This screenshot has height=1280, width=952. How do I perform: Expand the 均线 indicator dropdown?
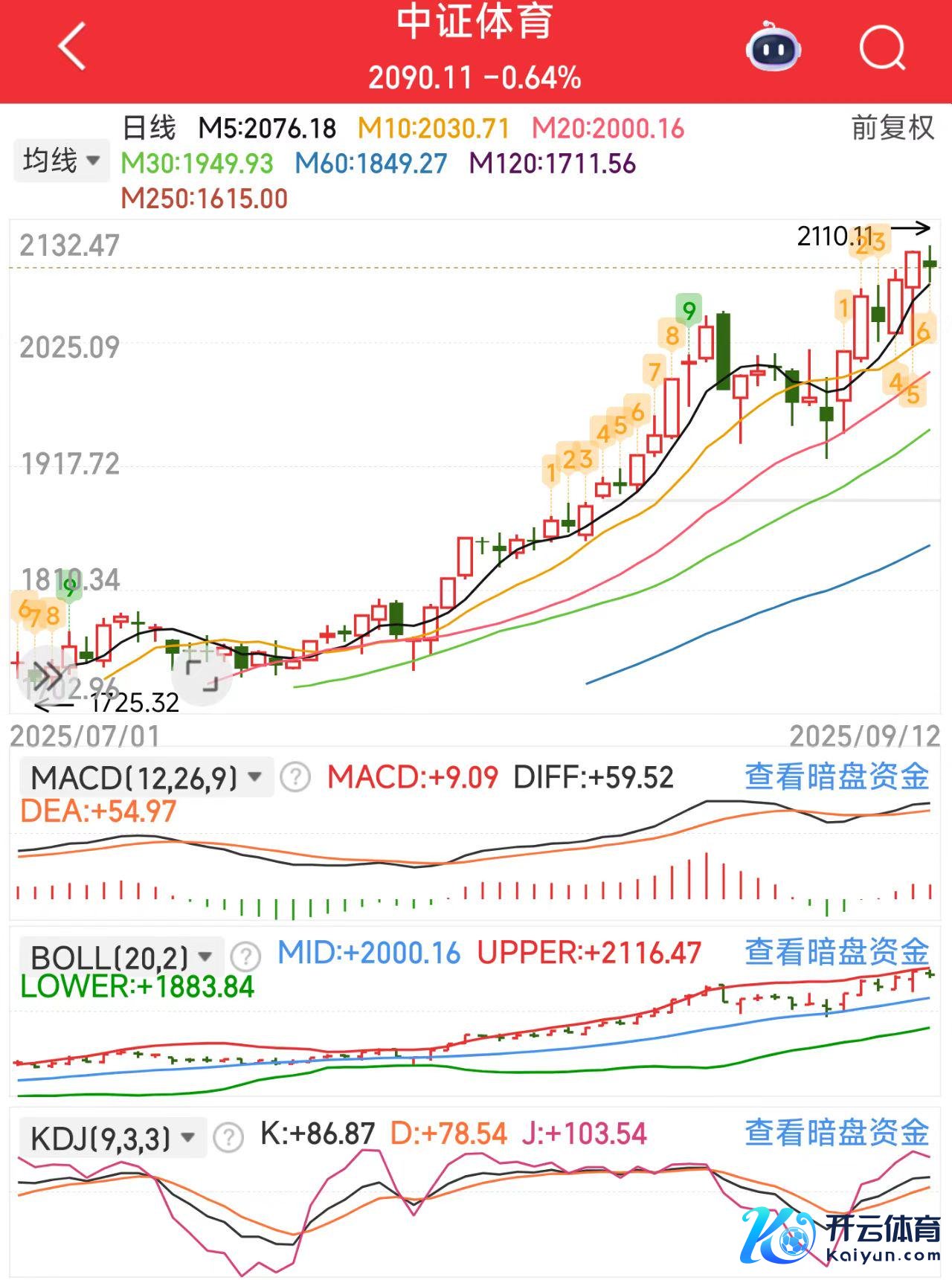coord(61,160)
